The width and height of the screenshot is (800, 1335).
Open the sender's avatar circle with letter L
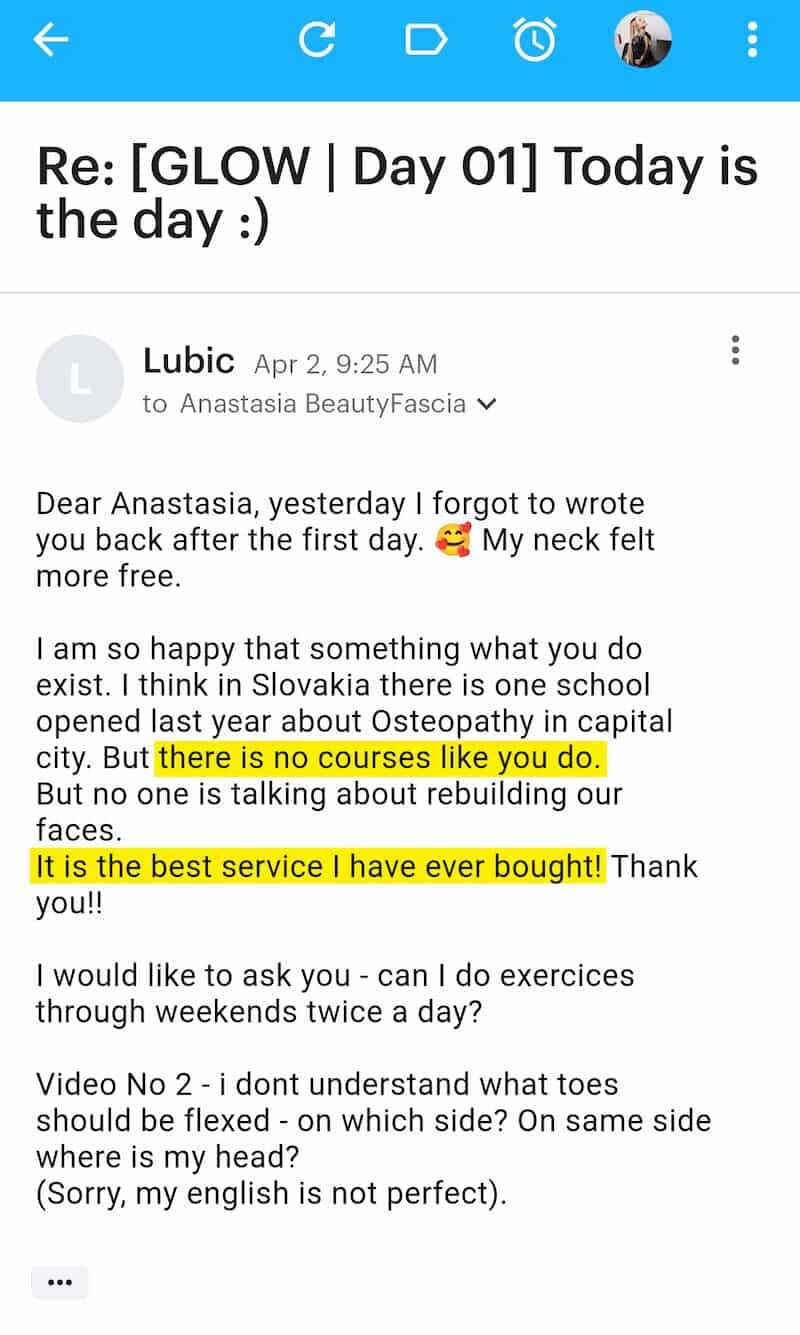[x=79, y=378]
